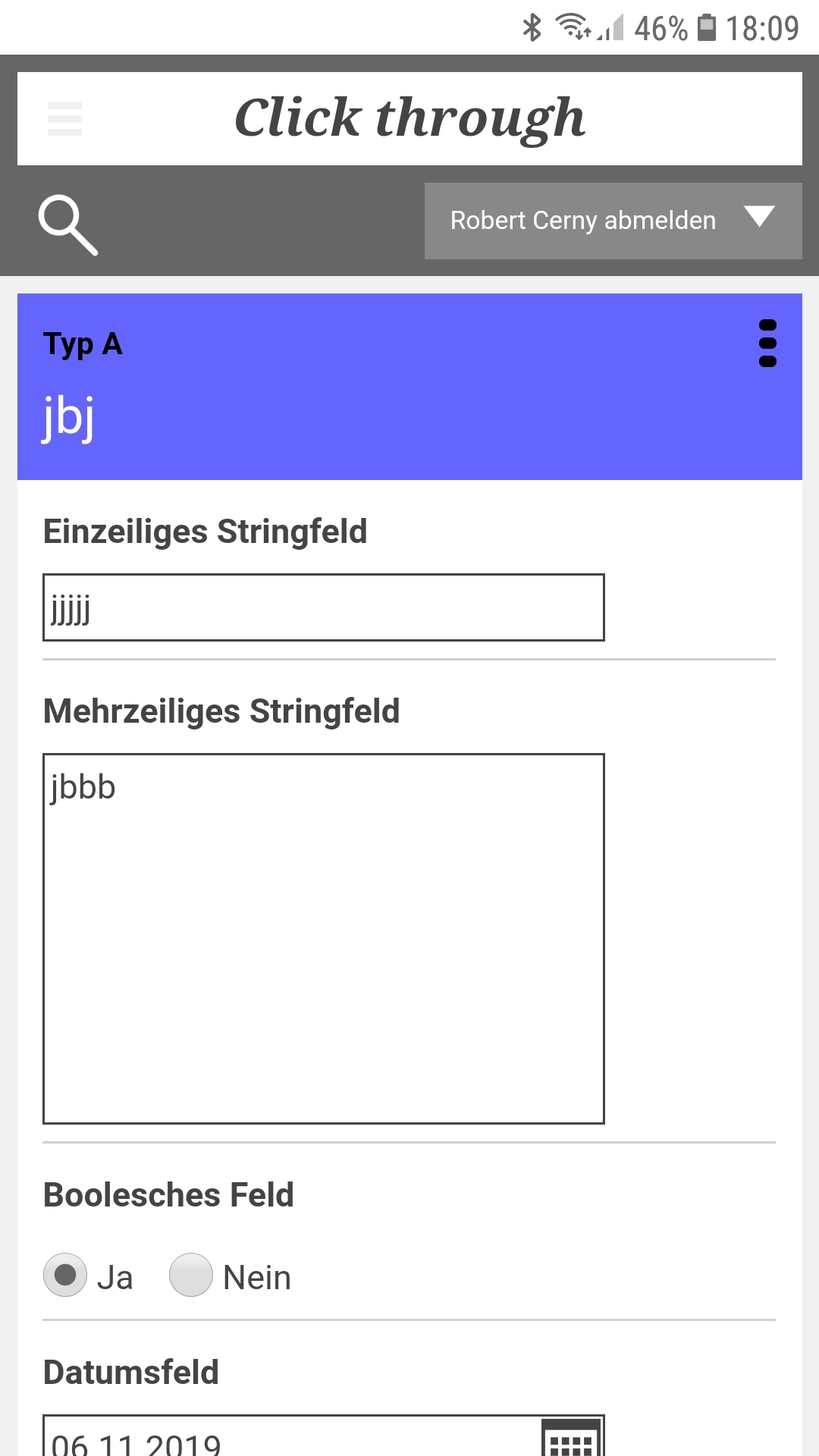
Task: Open the search magnifier
Action: 68,224
